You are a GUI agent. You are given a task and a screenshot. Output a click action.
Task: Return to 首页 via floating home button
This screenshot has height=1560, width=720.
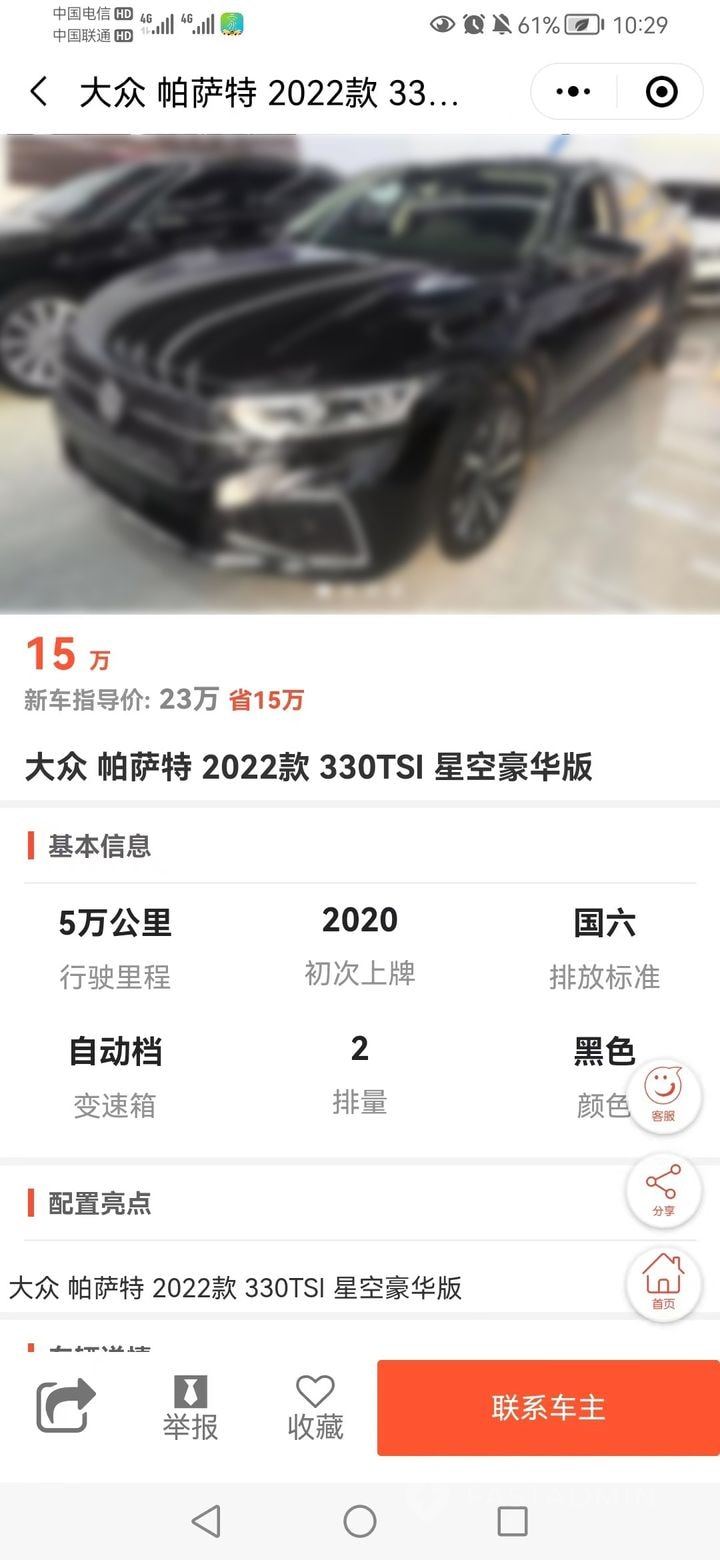pyautogui.click(x=663, y=1283)
